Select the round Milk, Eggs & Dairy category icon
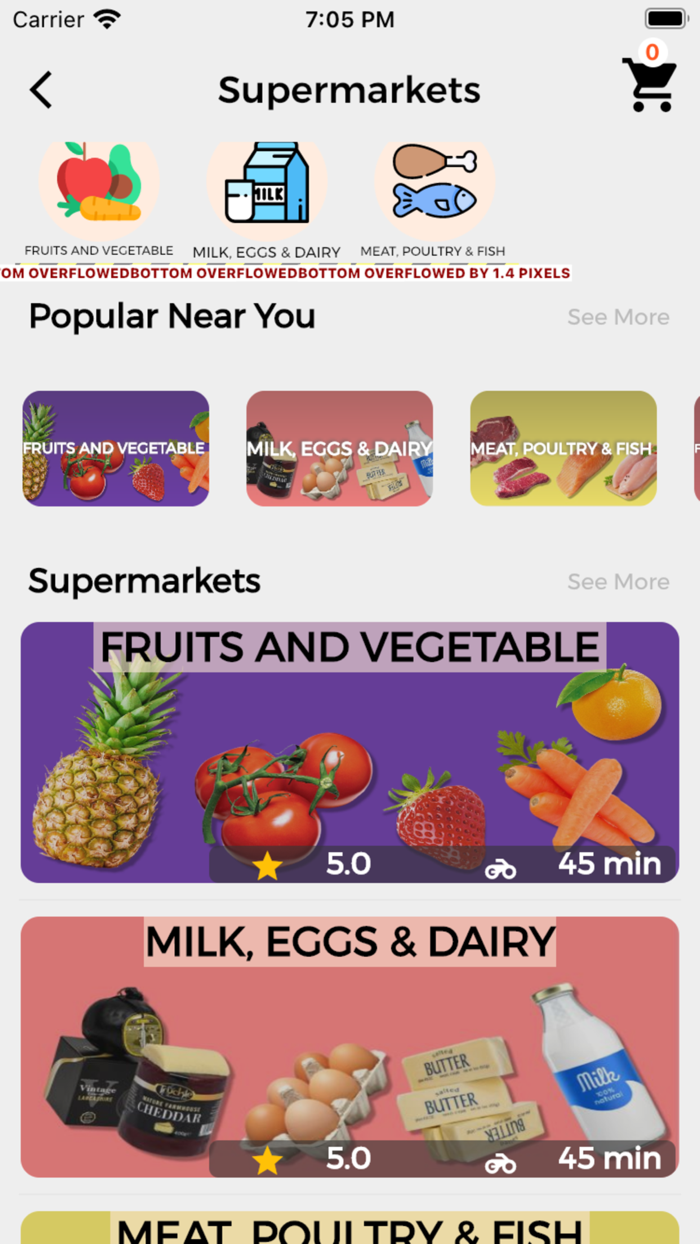 (266, 187)
